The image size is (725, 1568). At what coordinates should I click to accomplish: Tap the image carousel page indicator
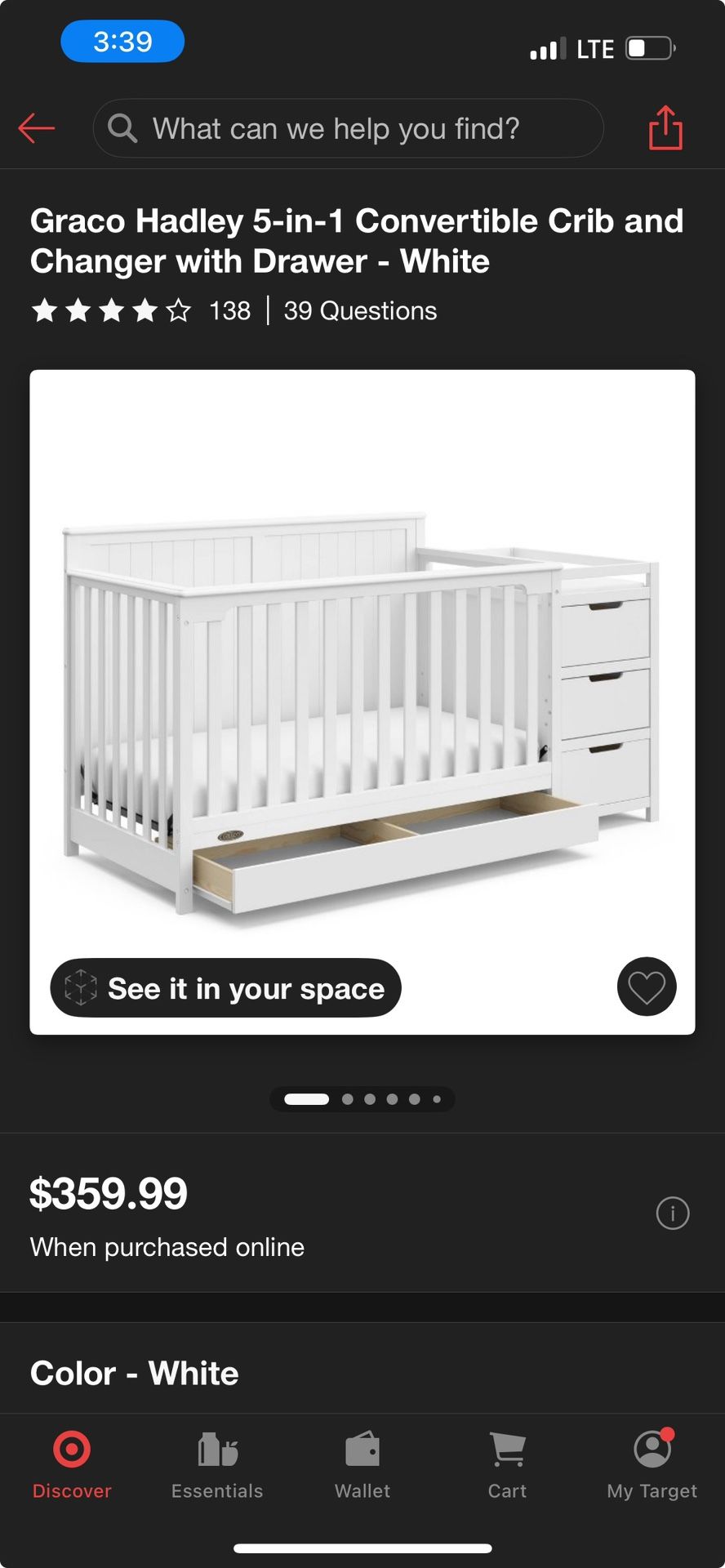[x=362, y=1099]
